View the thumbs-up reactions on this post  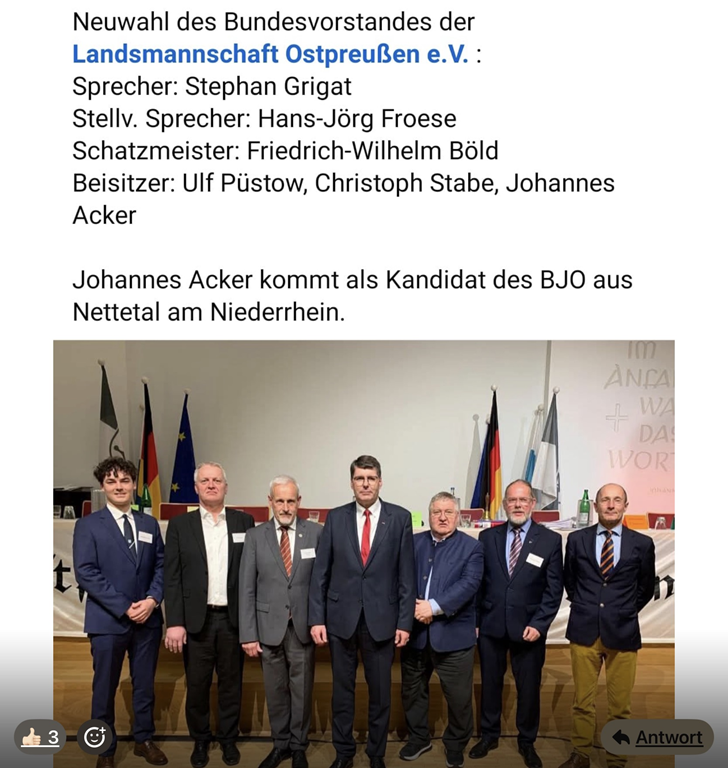pos(40,737)
